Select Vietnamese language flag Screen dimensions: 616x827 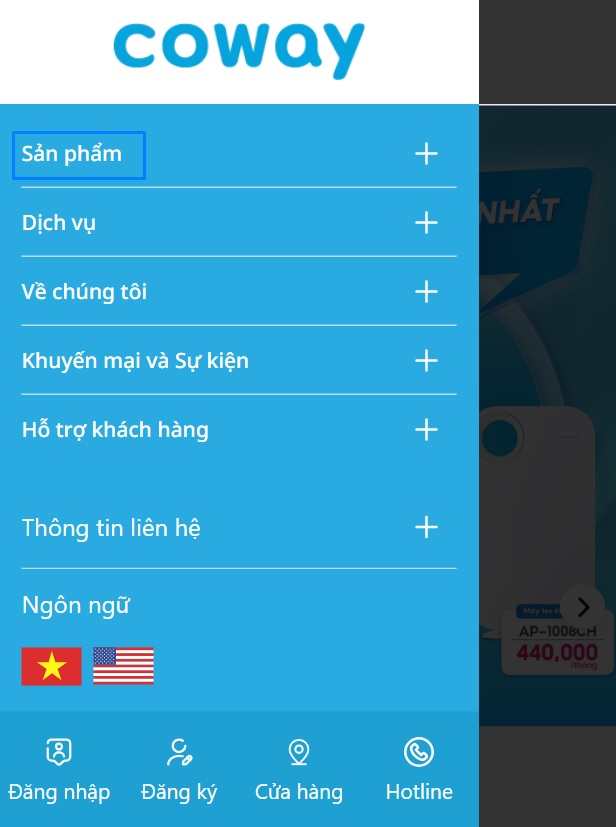click(x=51, y=666)
